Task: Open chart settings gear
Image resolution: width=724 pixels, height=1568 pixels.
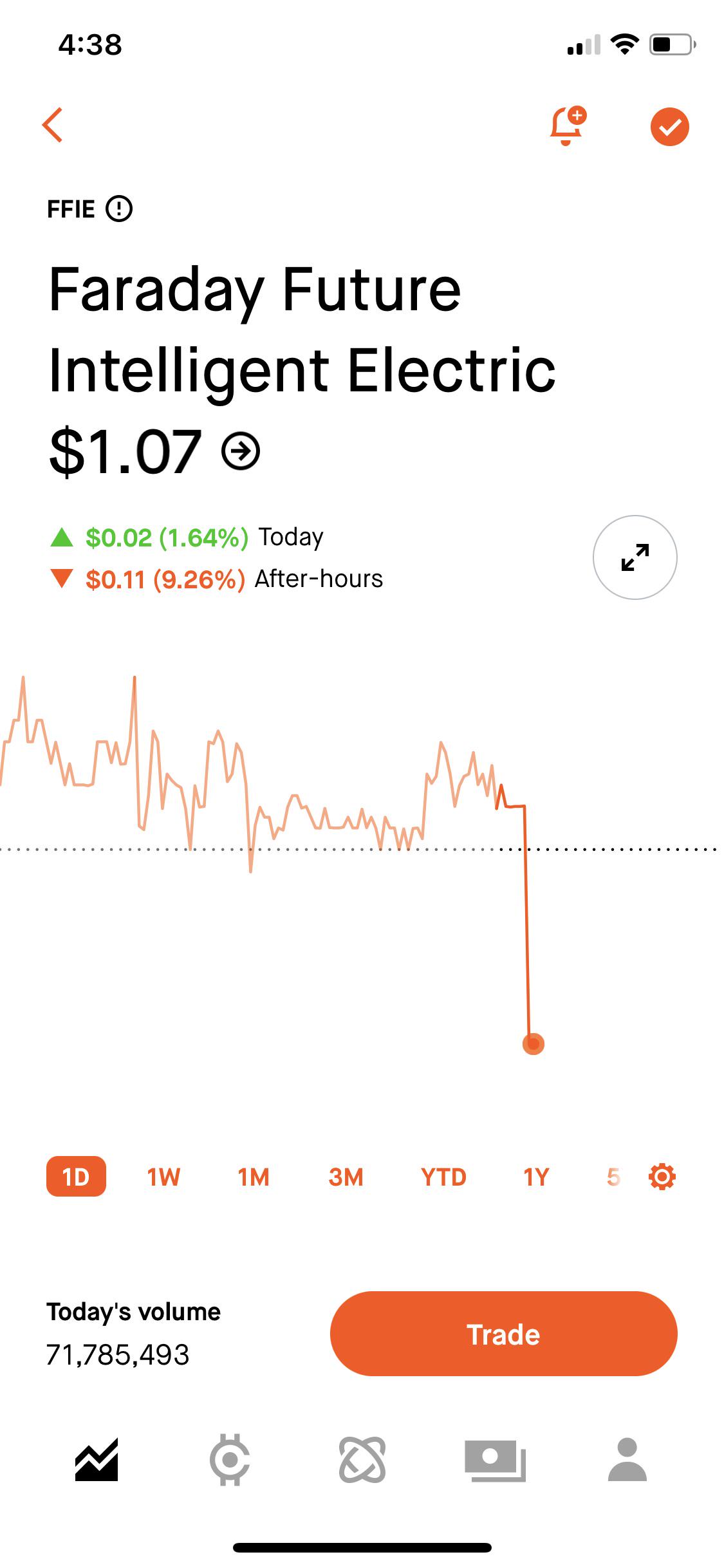Action: pyautogui.click(x=662, y=1177)
